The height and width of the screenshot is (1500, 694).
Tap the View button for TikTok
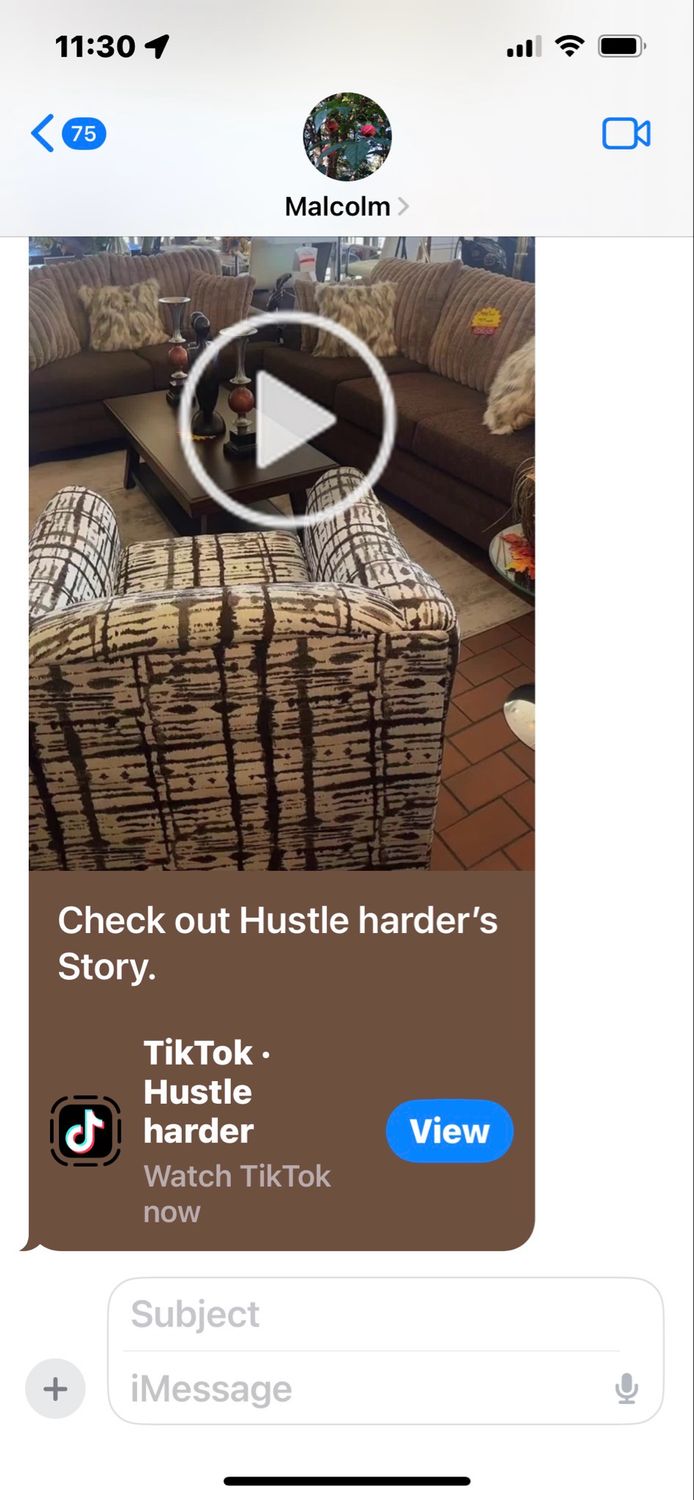[449, 1131]
